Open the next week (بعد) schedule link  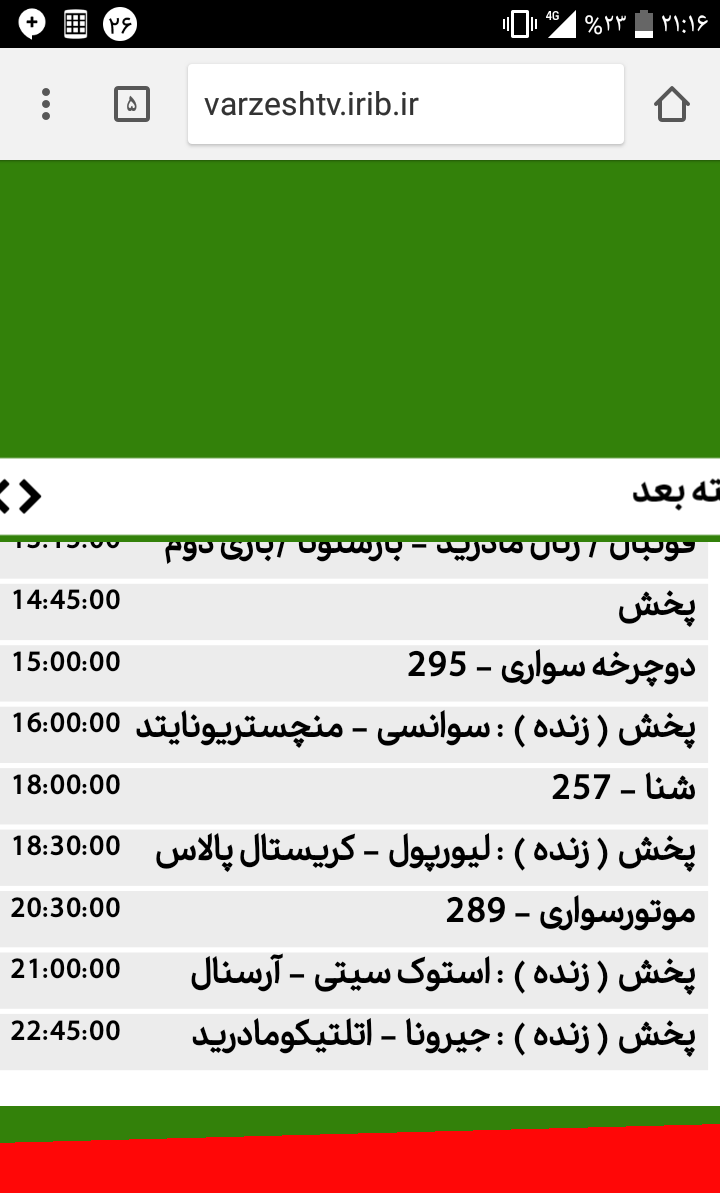click(676, 493)
